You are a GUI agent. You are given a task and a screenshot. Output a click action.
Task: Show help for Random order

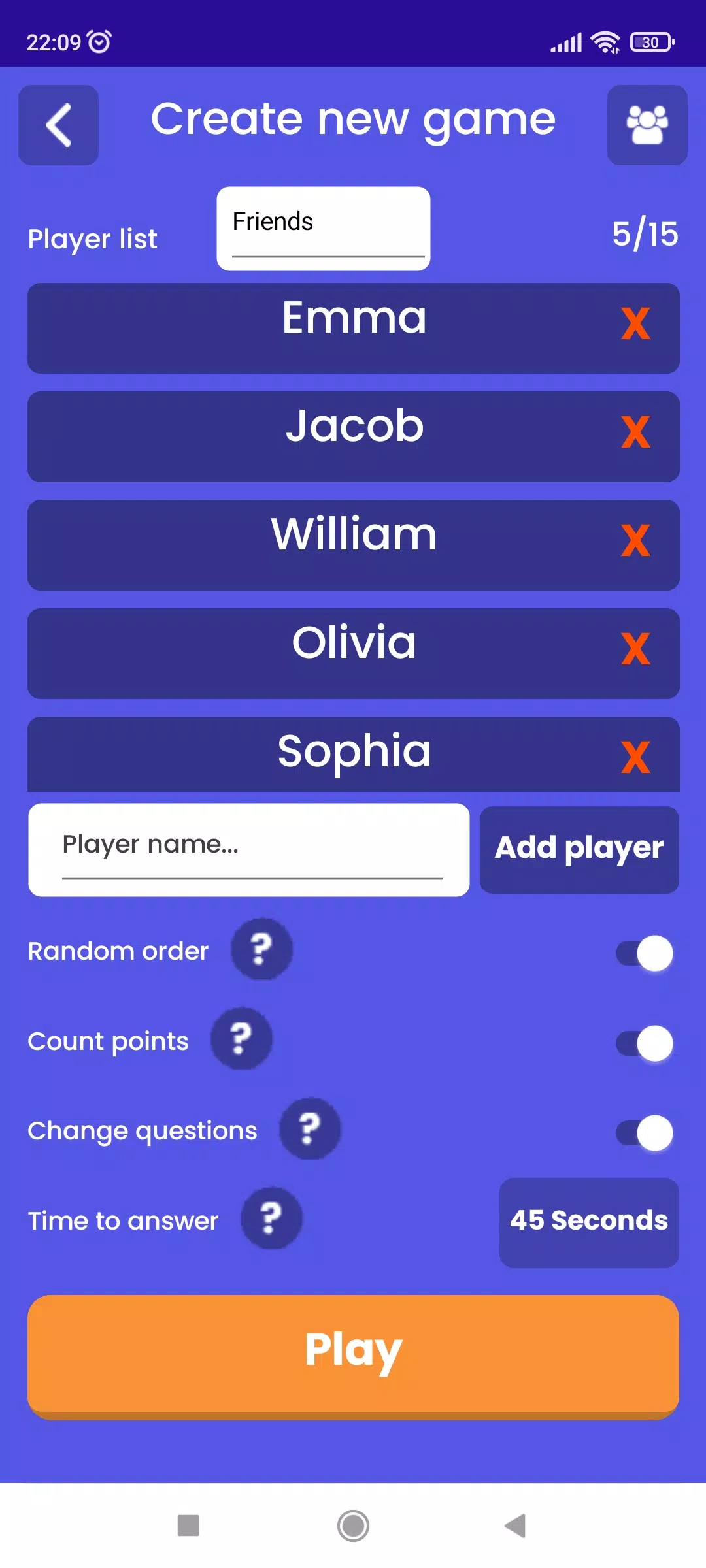tap(261, 949)
